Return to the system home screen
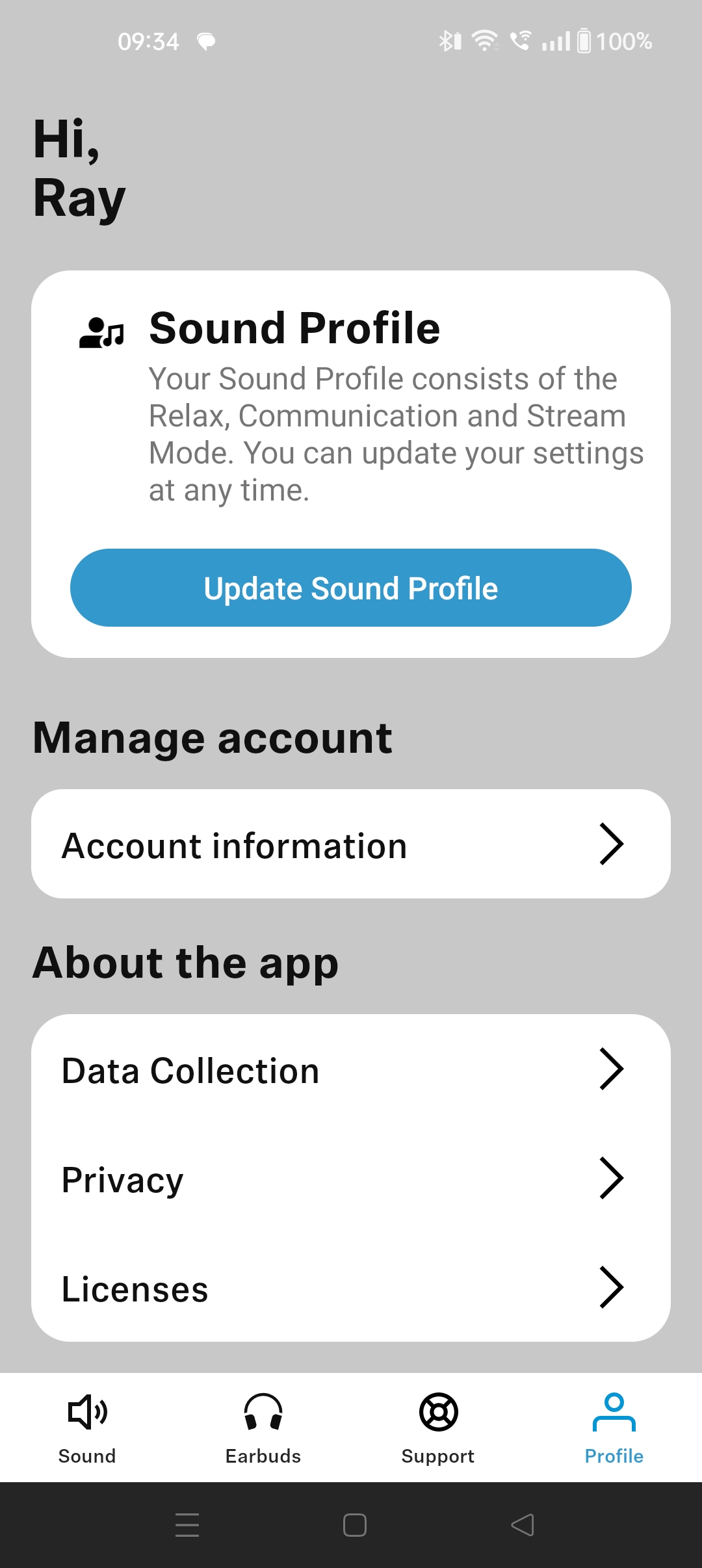This screenshot has height=1568, width=702. pyautogui.click(x=354, y=1525)
